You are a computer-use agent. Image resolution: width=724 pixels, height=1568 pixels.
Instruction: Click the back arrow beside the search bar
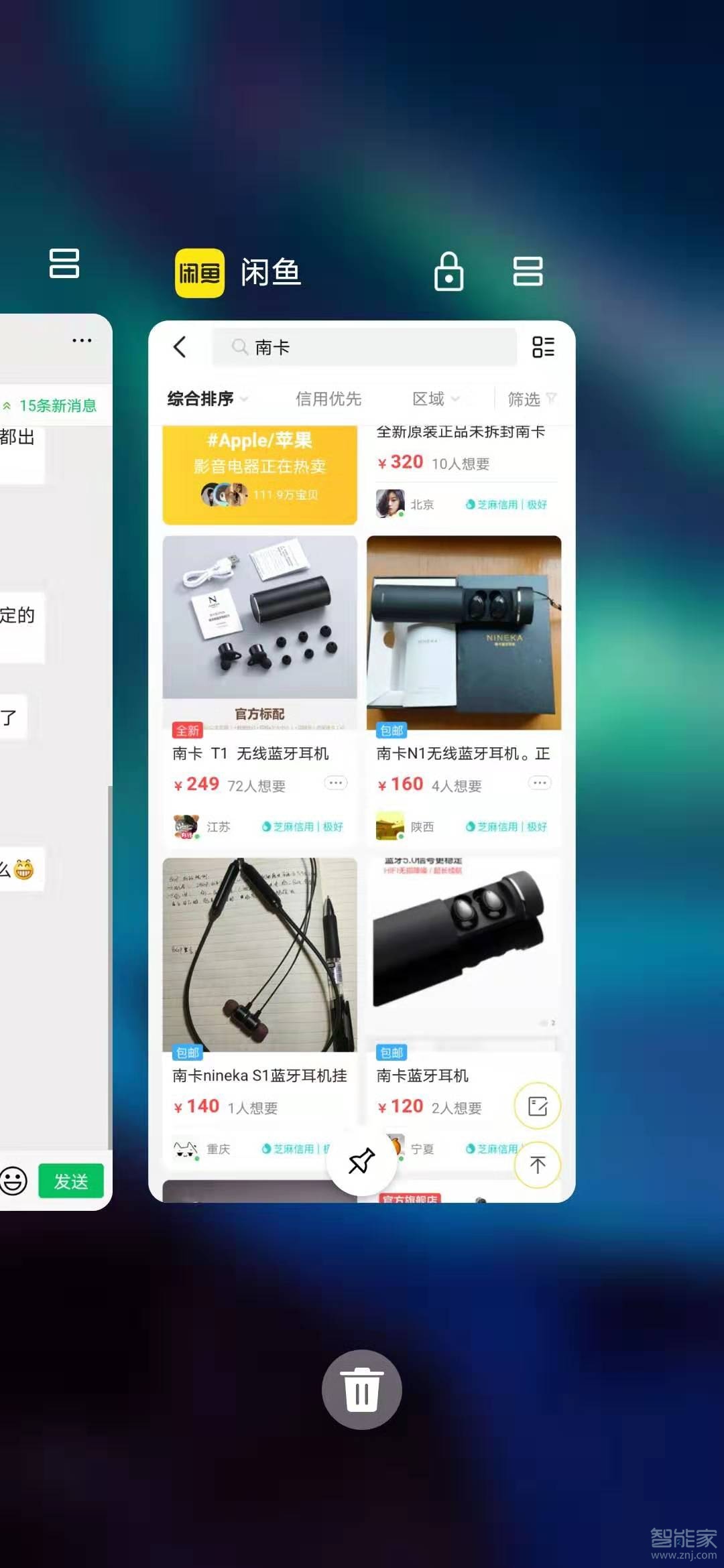coord(179,348)
